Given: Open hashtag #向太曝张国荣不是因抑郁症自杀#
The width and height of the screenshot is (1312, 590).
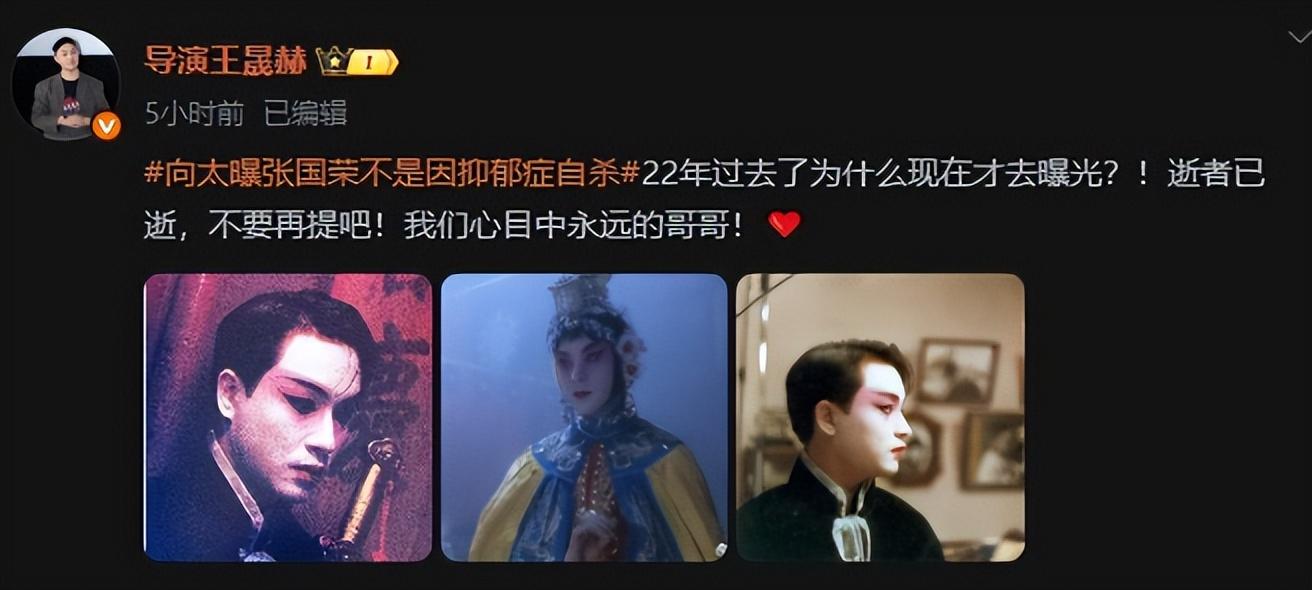Looking at the screenshot, I should coord(391,172).
